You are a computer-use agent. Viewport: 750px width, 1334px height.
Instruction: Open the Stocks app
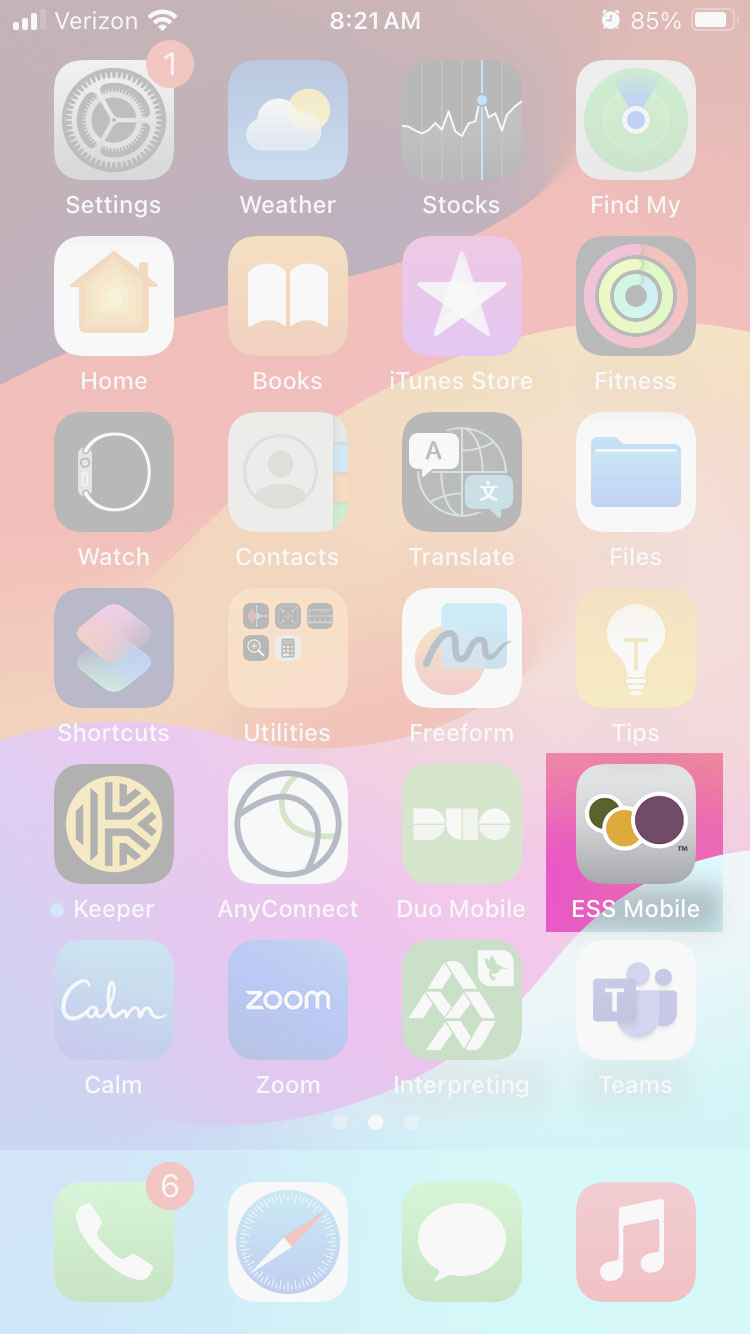click(x=461, y=120)
